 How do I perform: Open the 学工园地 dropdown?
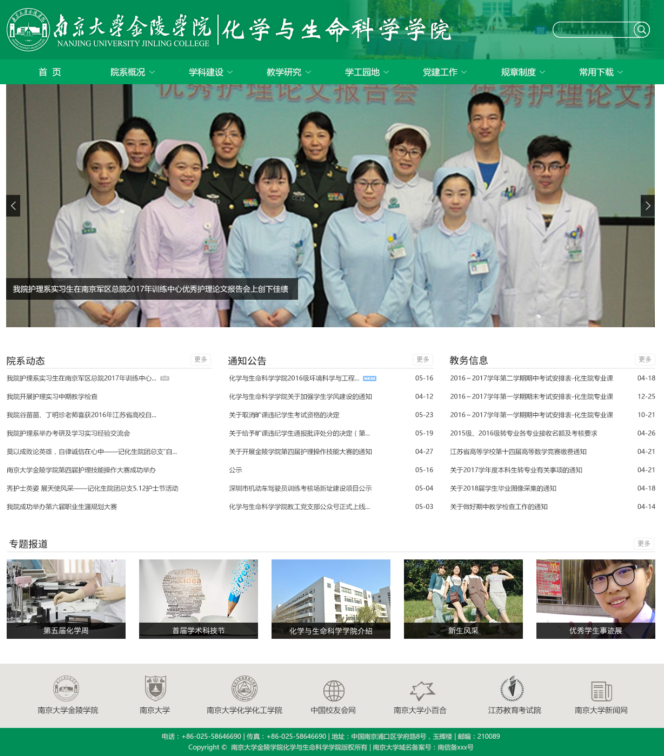[x=366, y=72]
